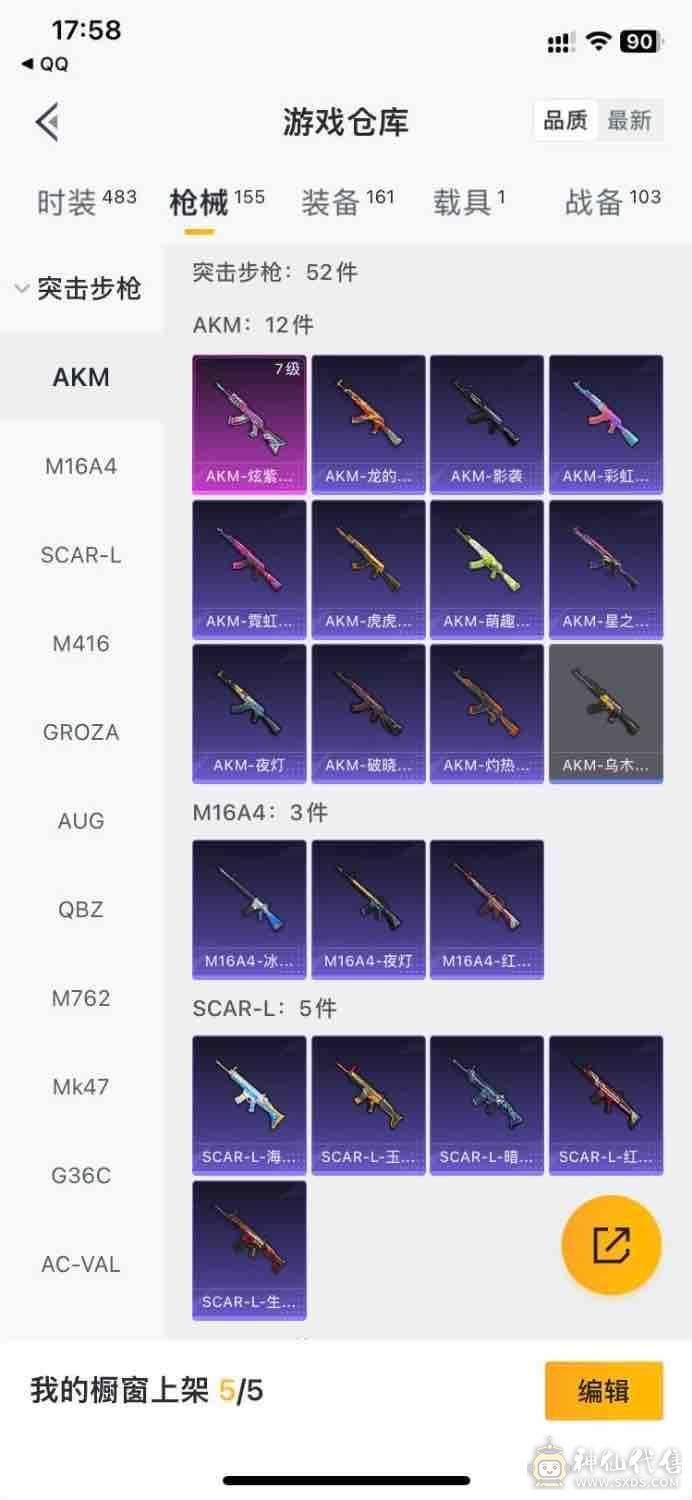Screen dimensions: 692x1500
Task: Collapse the 突击步枪 category
Action: [x=80, y=289]
